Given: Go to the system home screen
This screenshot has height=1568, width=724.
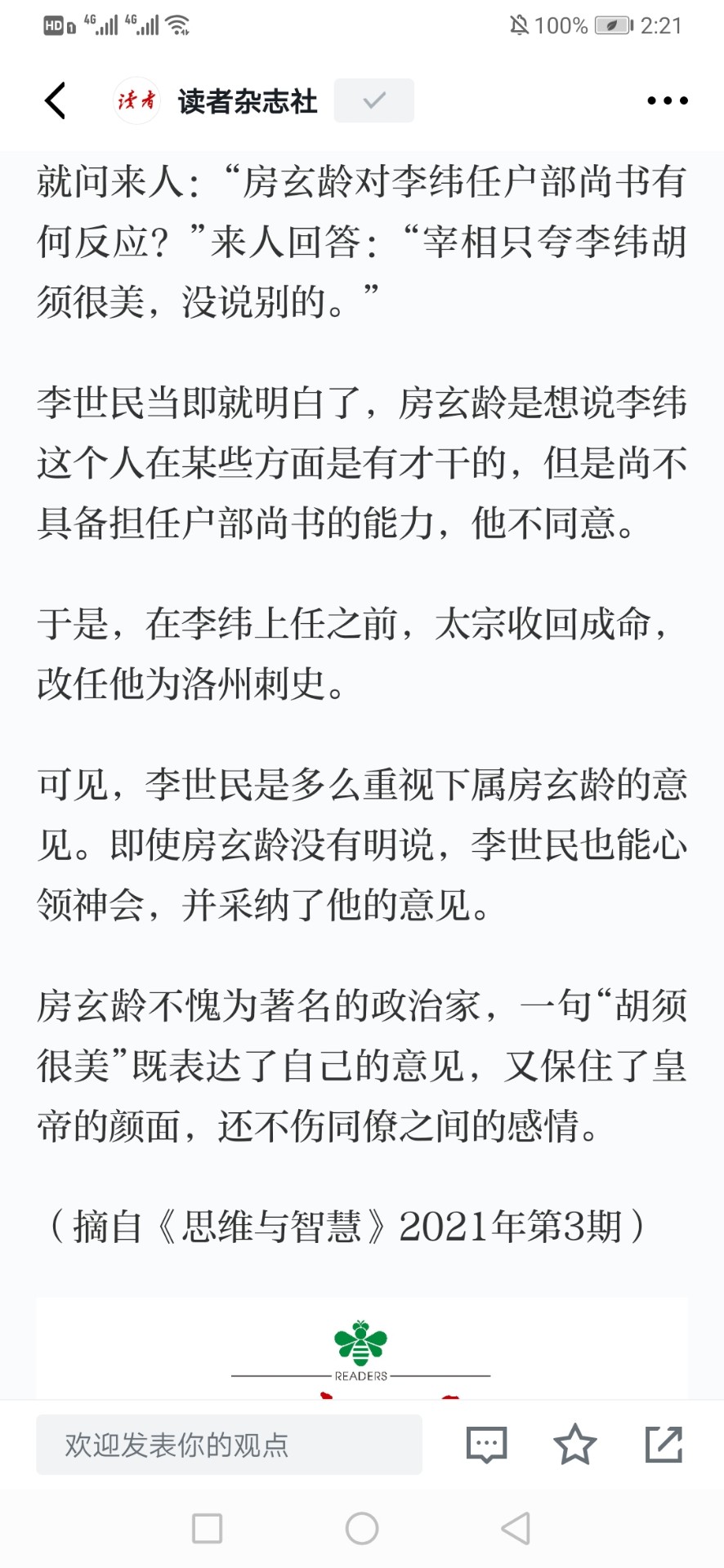Looking at the screenshot, I should [362, 1528].
